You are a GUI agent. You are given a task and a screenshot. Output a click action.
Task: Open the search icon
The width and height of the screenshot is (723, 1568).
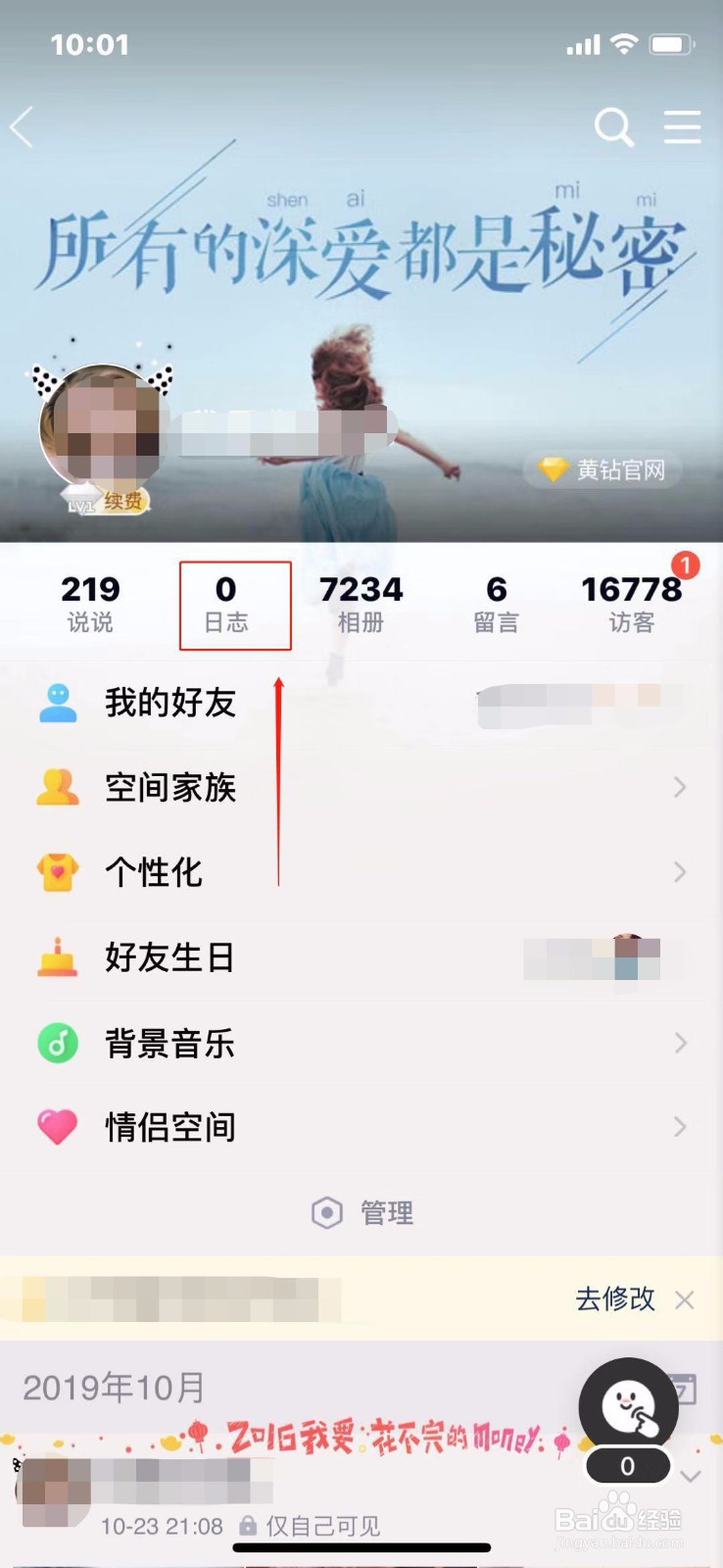point(614,127)
